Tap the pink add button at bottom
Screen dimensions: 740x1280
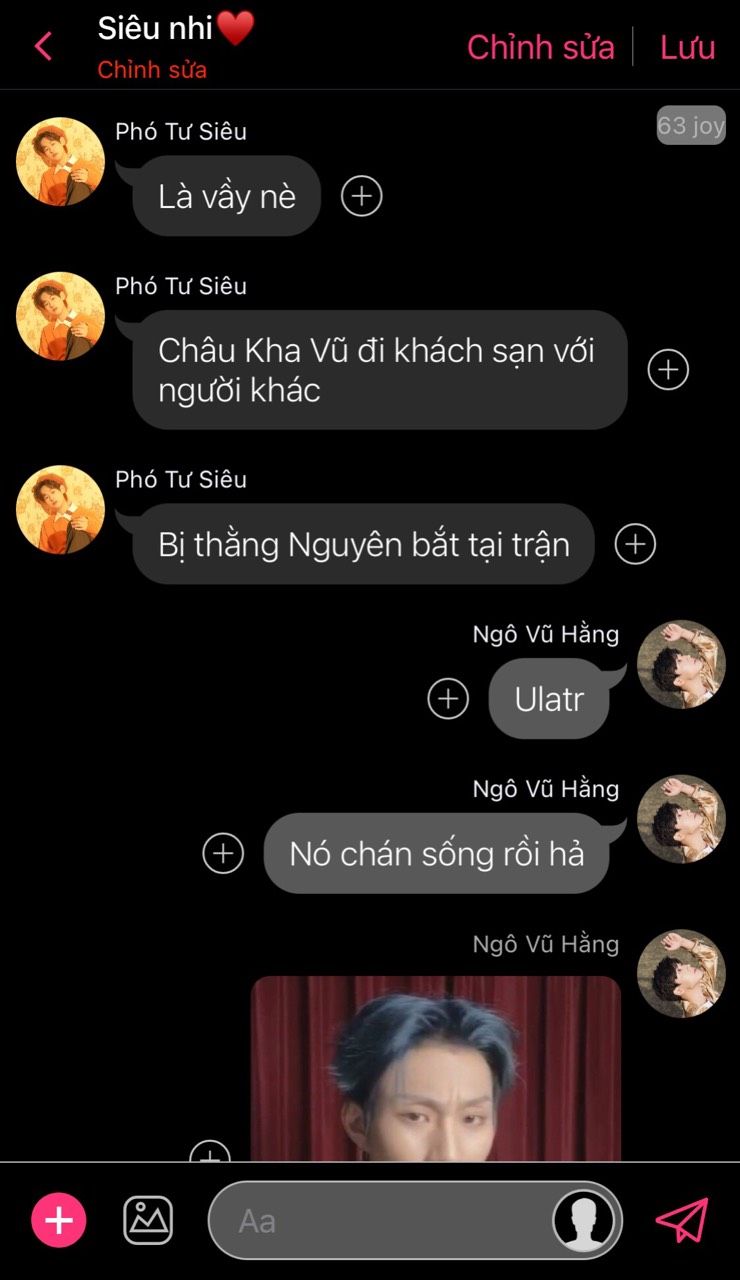tap(59, 1220)
